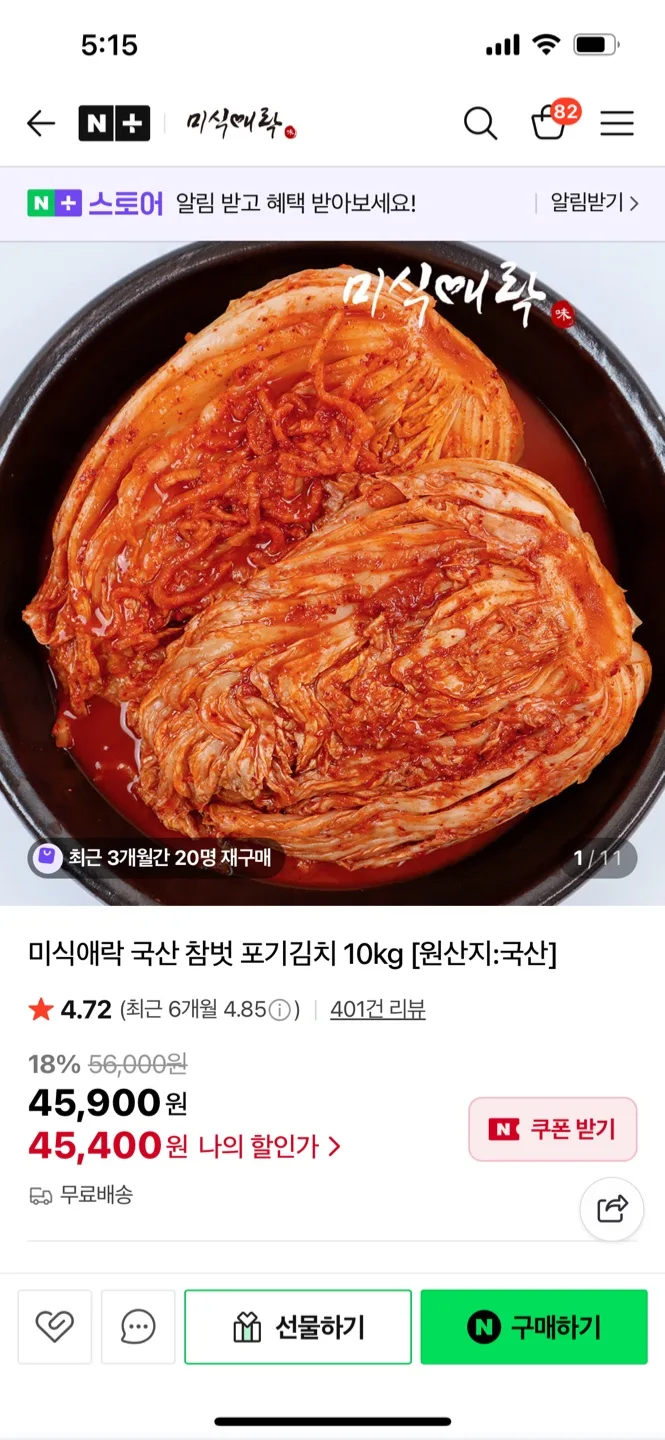Open the N+ store home logo
This screenshot has width=665, height=1440.
(x=114, y=124)
